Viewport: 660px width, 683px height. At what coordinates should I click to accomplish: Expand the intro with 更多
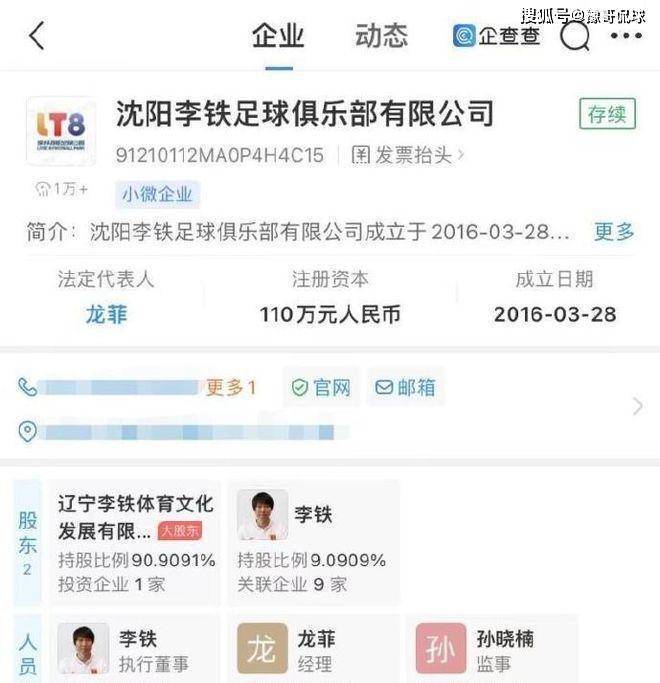pyautogui.click(x=614, y=232)
